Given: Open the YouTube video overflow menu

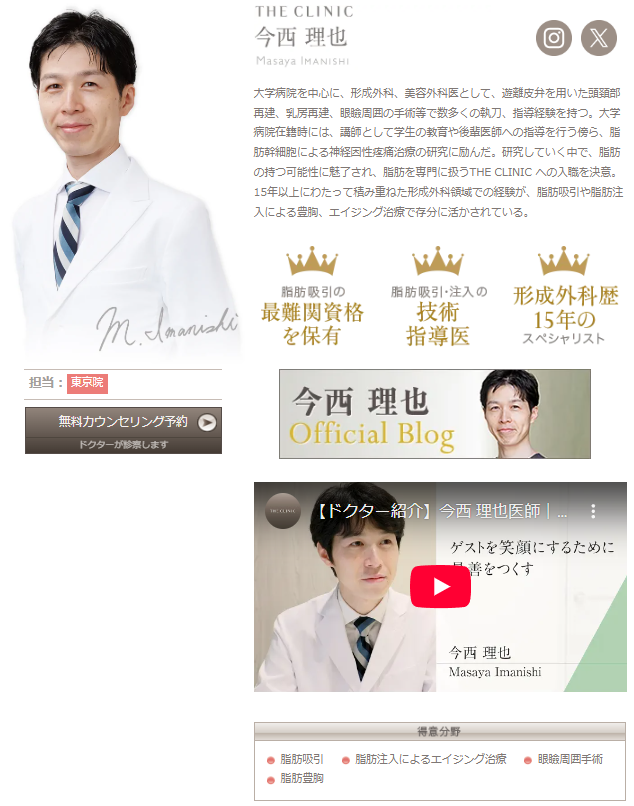Looking at the screenshot, I should (593, 511).
